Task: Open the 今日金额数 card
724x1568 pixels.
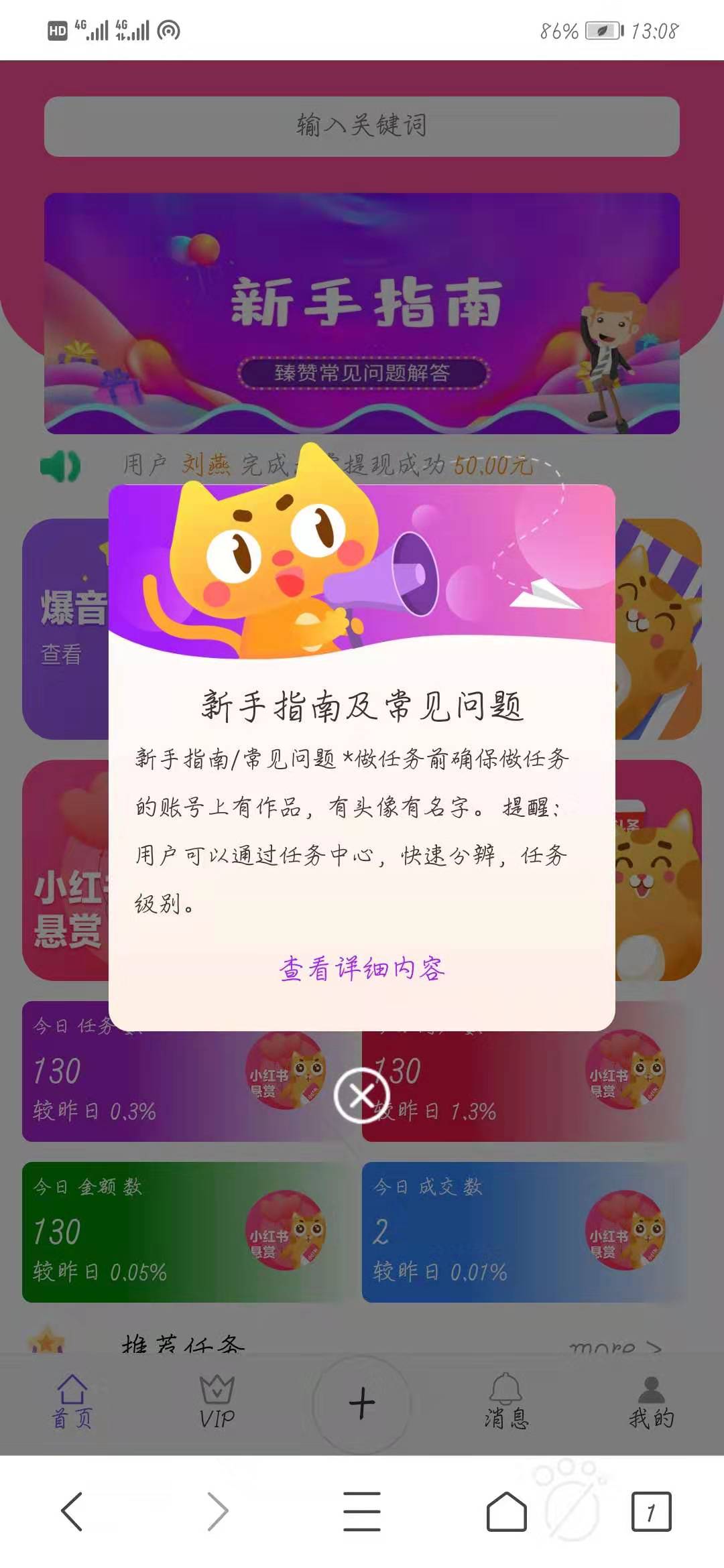Action: (x=188, y=1232)
